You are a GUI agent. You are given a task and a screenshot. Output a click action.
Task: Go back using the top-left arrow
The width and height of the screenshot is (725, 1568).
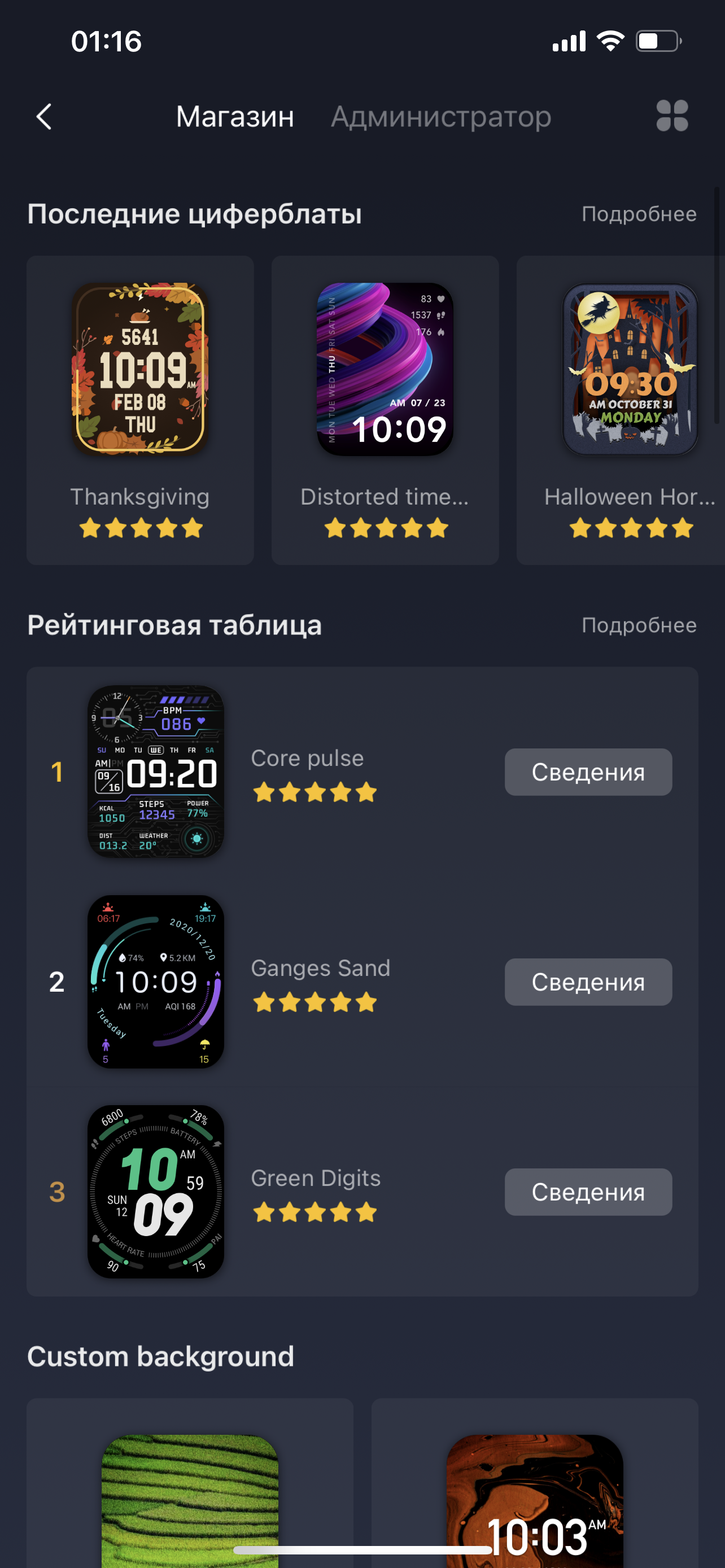[44, 116]
